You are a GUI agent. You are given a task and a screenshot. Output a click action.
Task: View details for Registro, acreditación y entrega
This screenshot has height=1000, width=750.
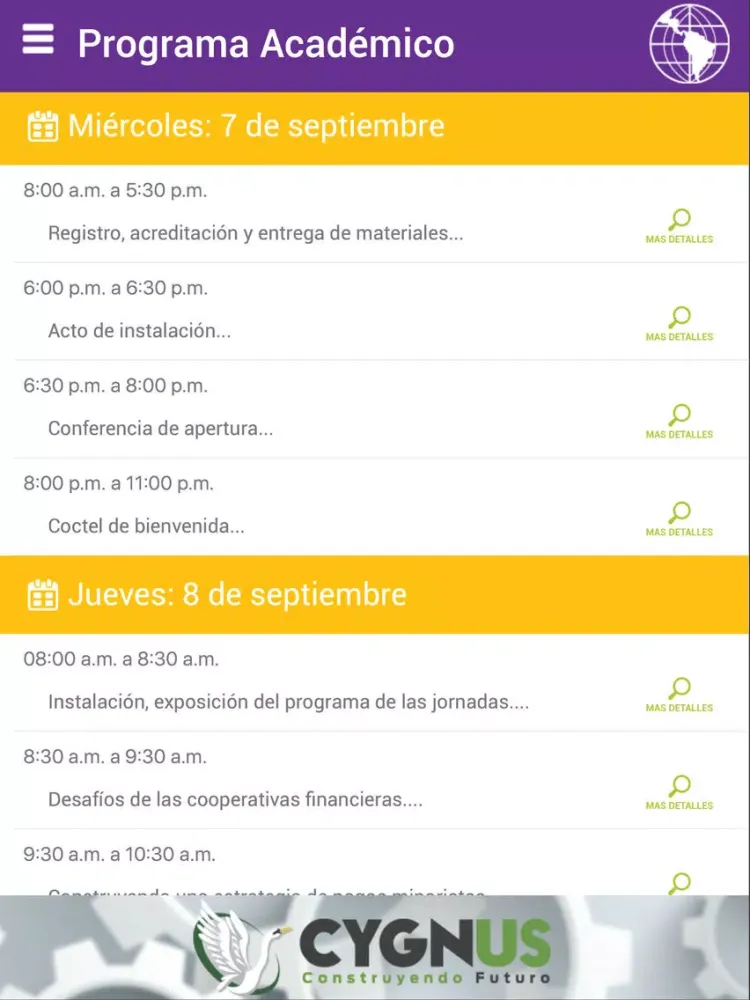(679, 226)
